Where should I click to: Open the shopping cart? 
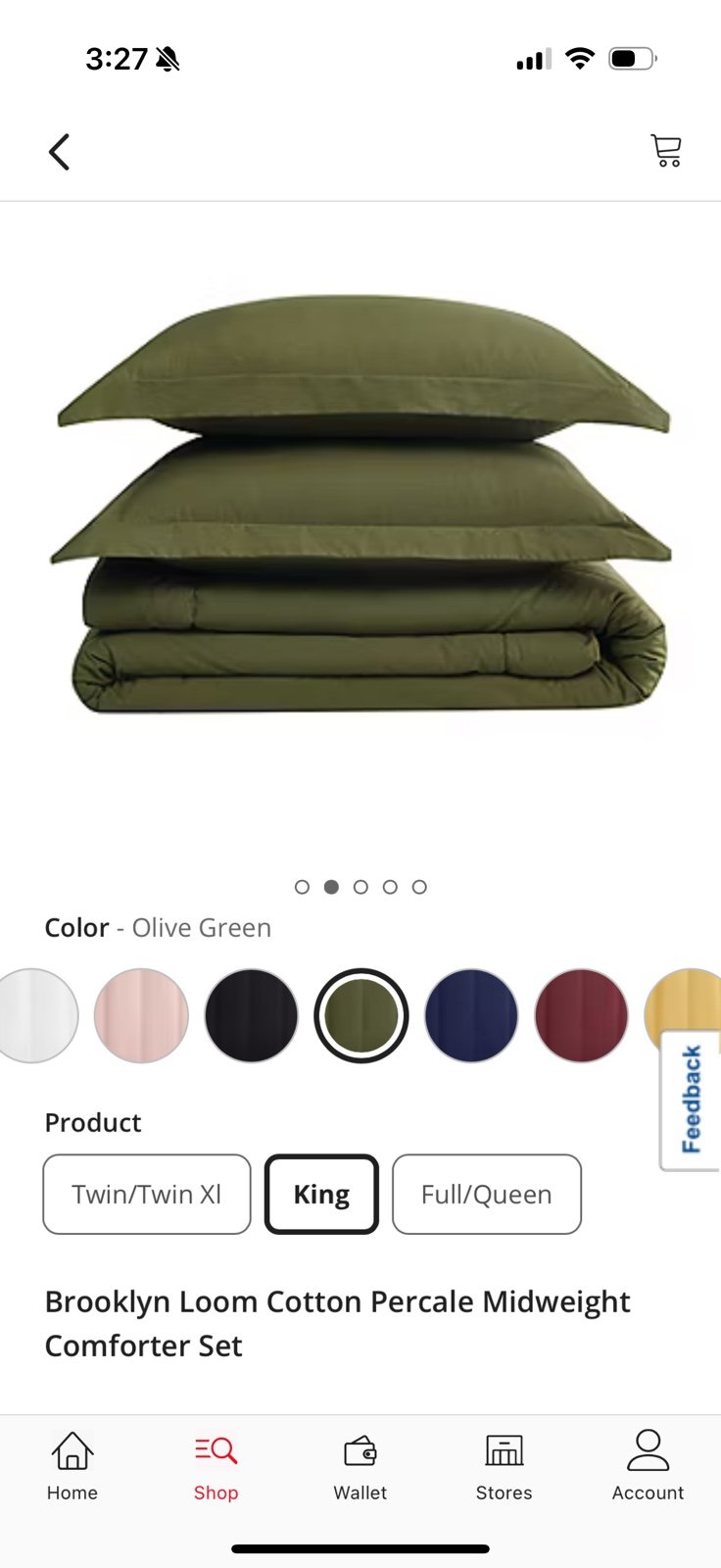click(x=666, y=151)
